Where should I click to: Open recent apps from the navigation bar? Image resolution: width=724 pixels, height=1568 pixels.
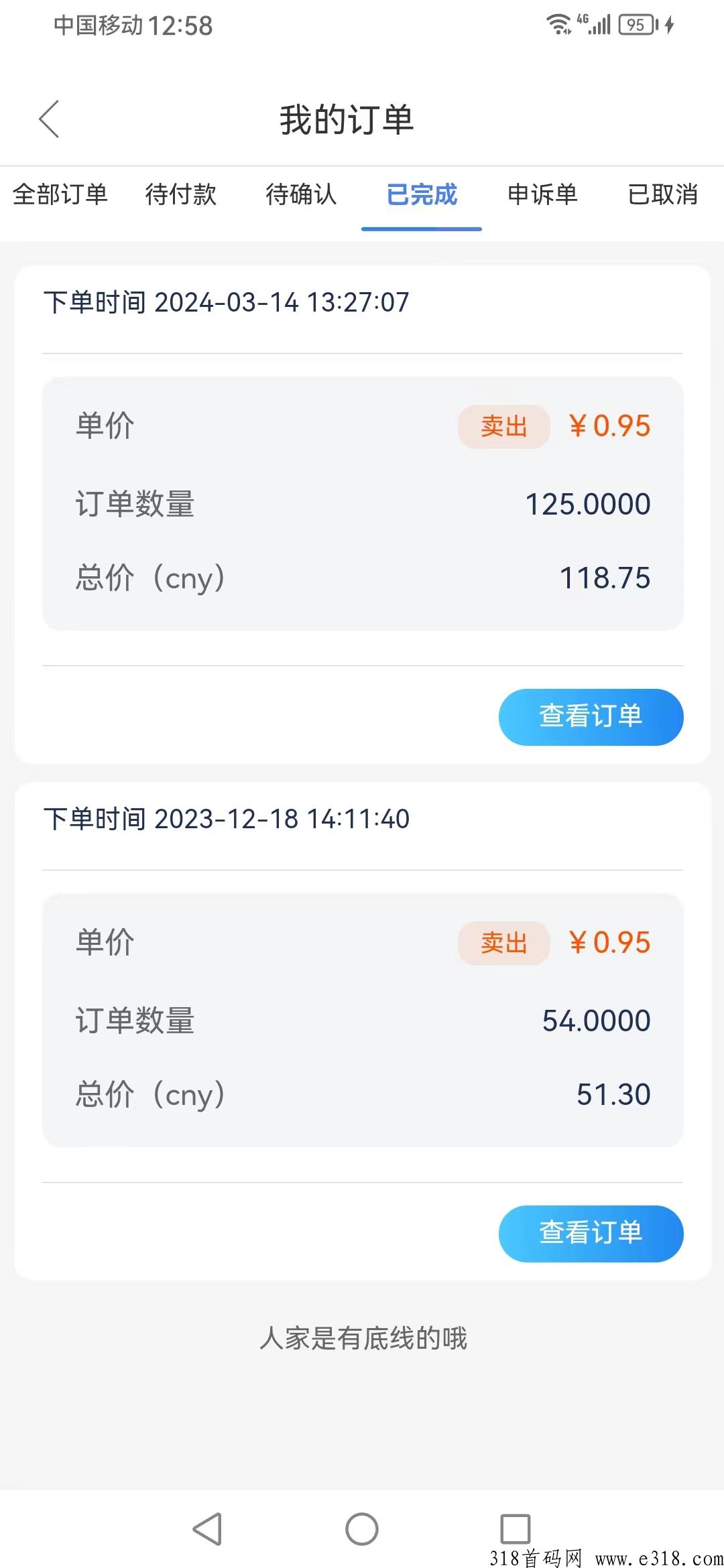516,1529
